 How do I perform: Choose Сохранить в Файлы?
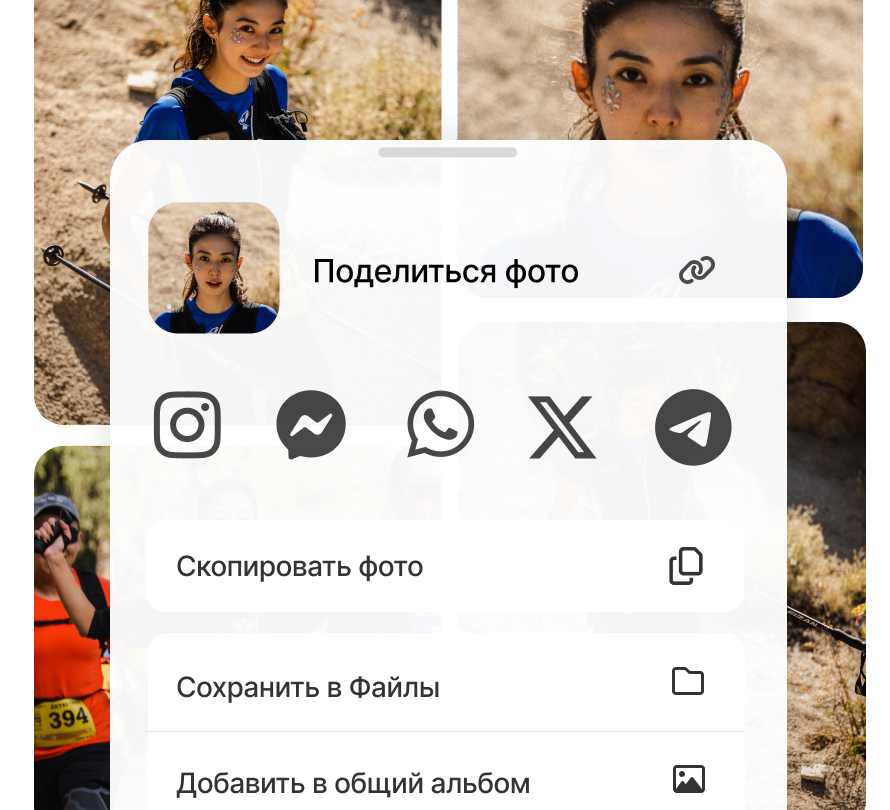pos(444,686)
